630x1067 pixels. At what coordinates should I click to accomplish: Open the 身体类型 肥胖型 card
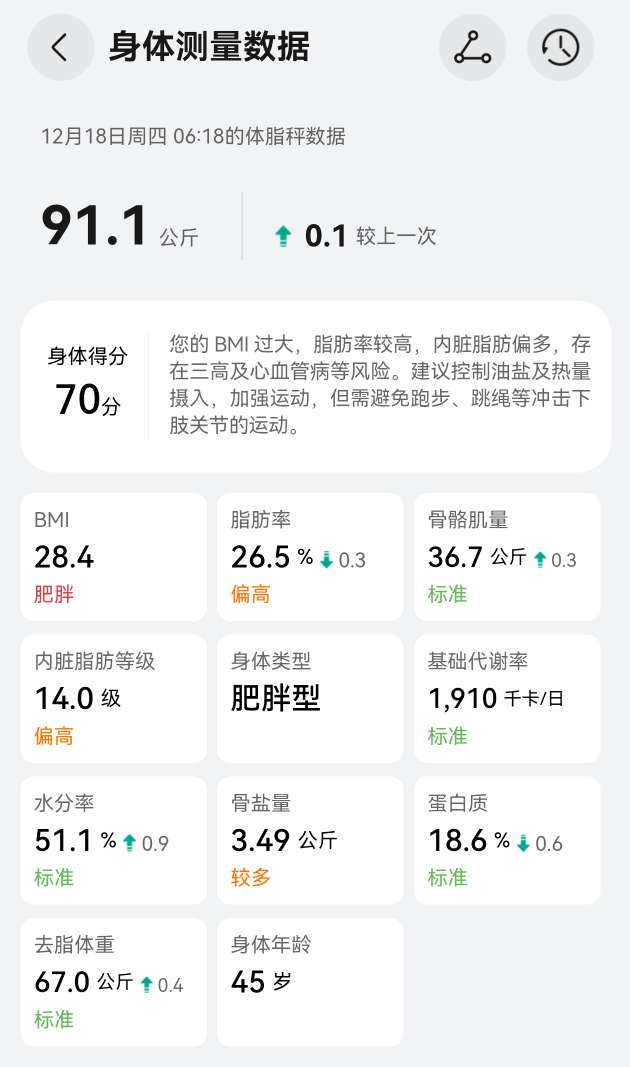pyautogui.click(x=310, y=698)
